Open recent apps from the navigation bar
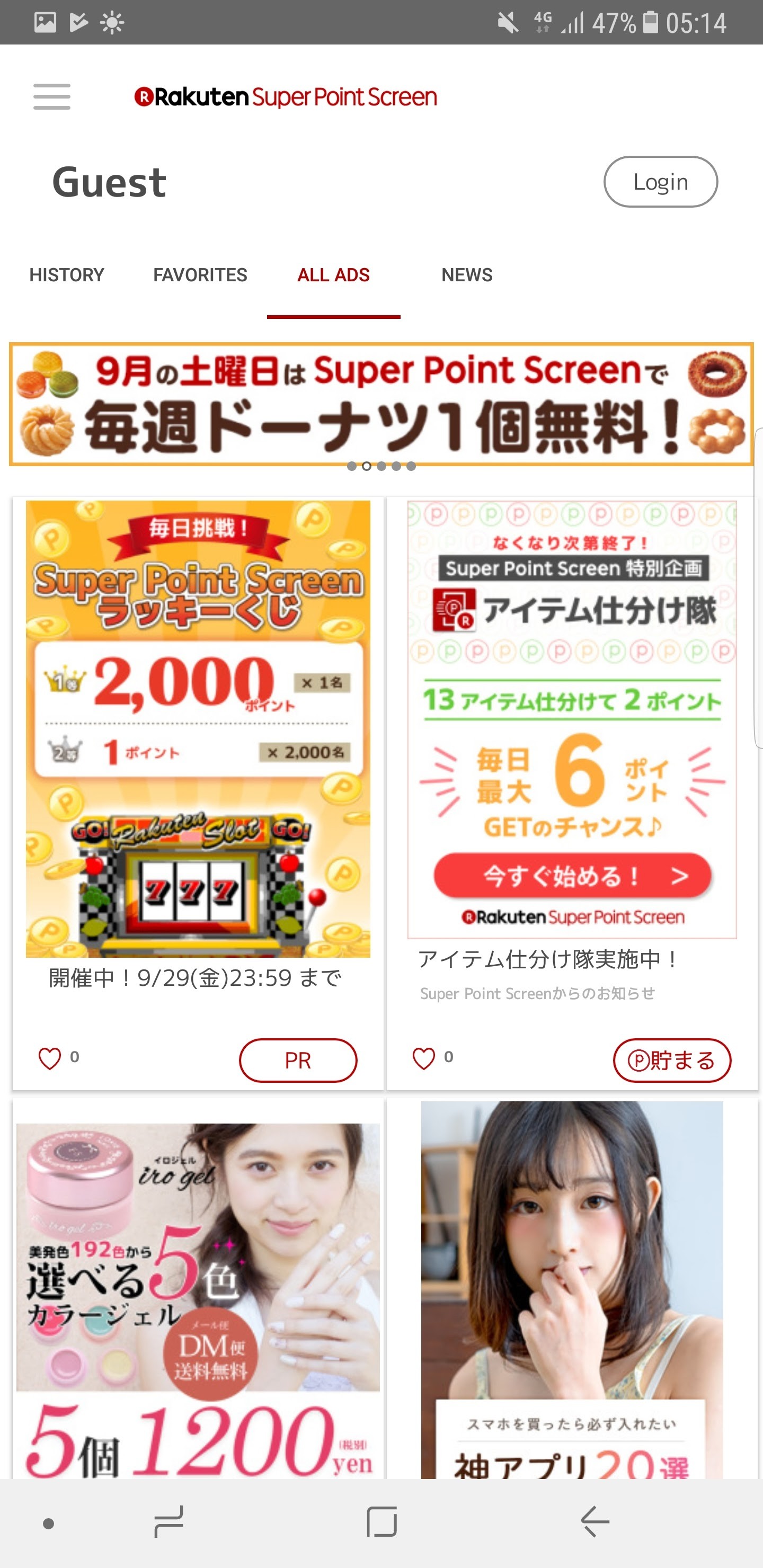Viewport: 763px width, 1568px height. tap(168, 1522)
